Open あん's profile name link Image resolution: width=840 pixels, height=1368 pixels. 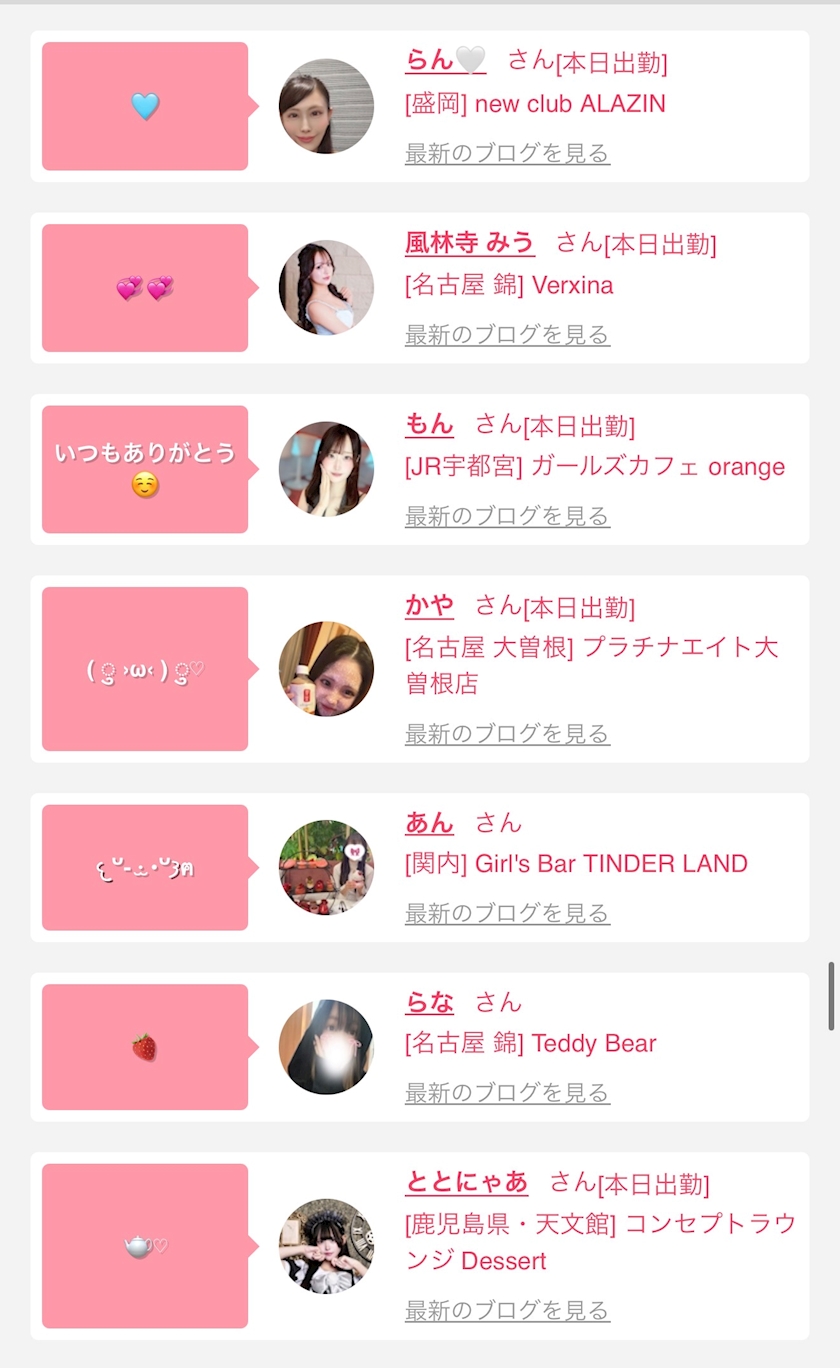[429, 823]
